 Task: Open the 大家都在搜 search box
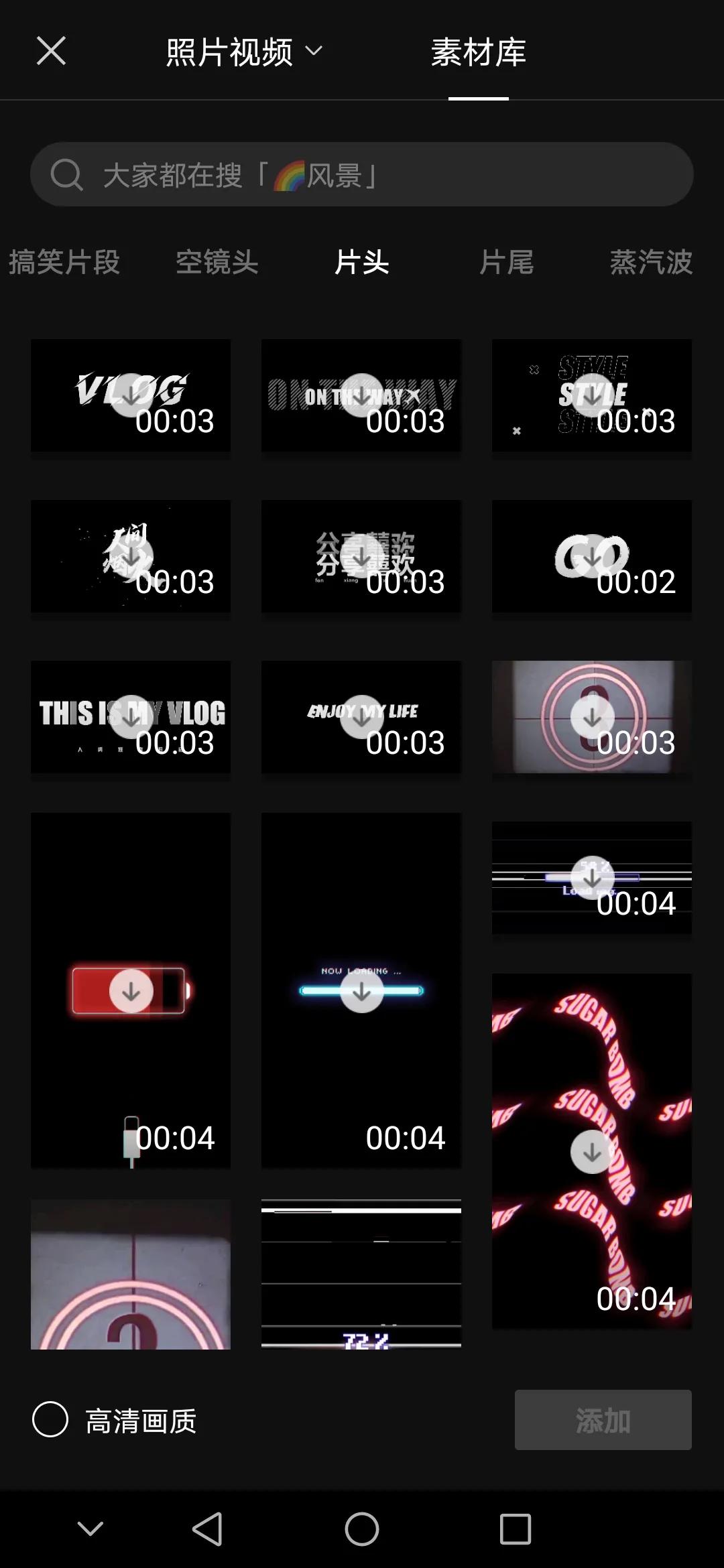pyautogui.click(x=361, y=175)
